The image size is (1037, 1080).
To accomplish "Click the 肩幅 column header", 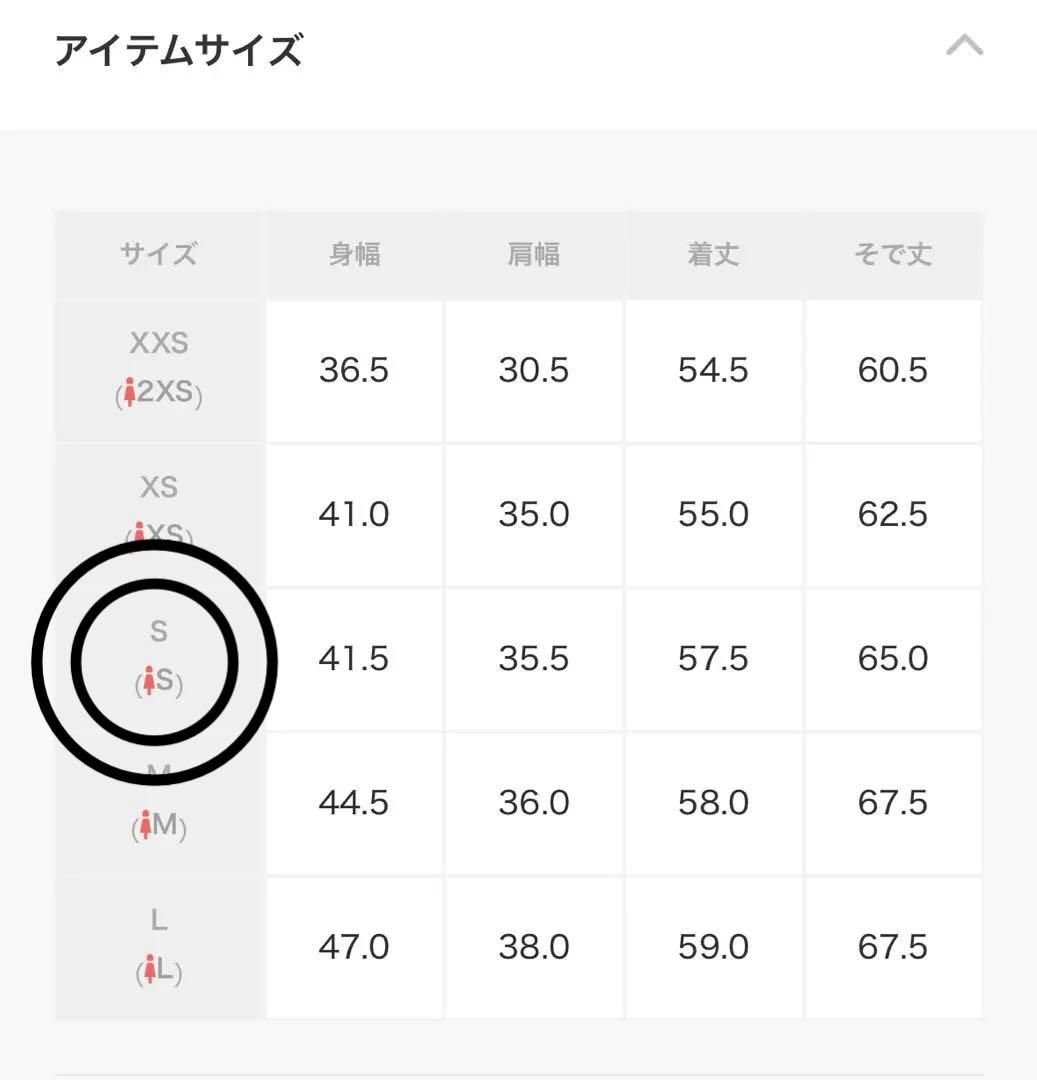I will (533, 254).
